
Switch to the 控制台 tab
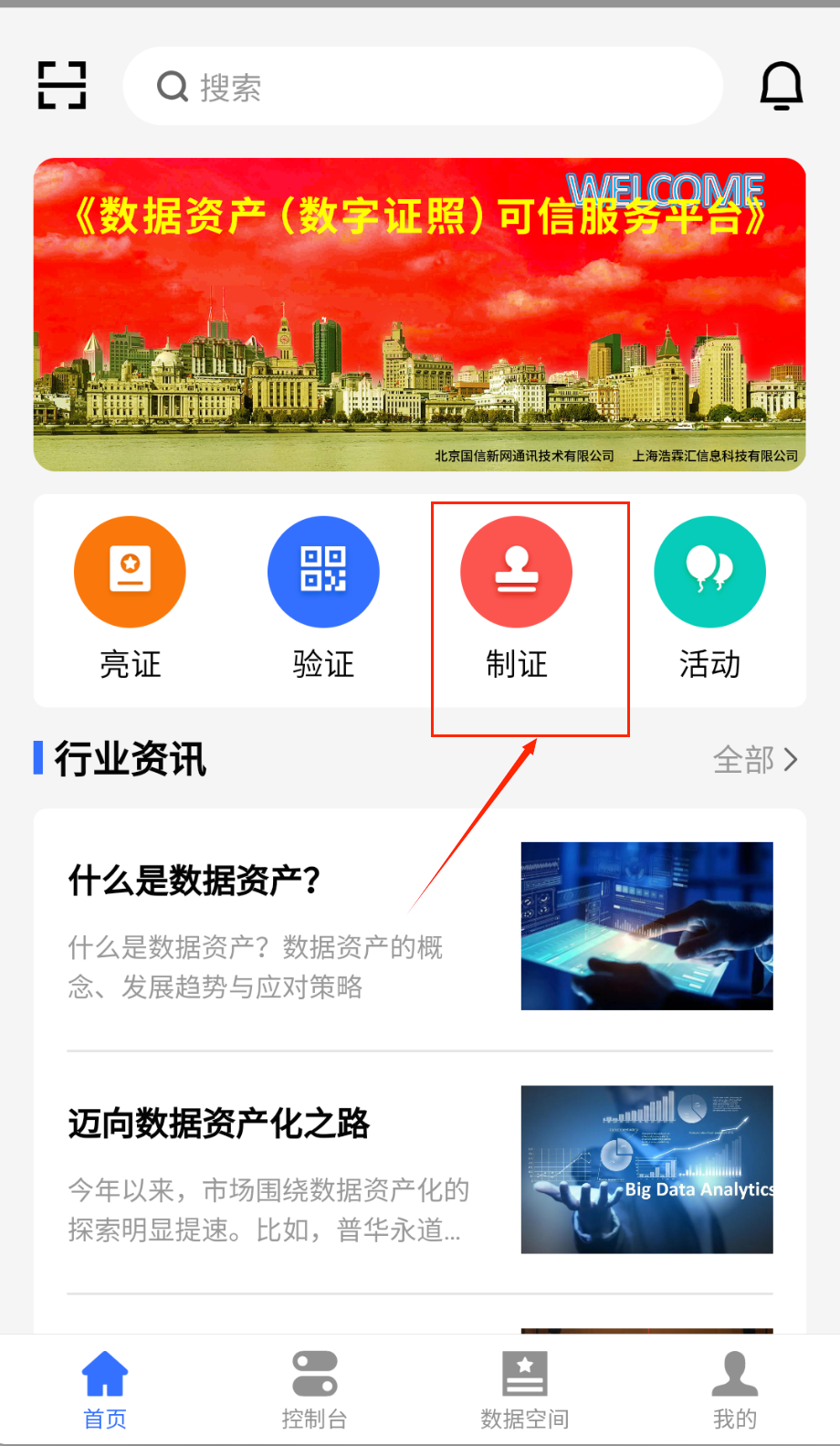(x=315, y=1390)
